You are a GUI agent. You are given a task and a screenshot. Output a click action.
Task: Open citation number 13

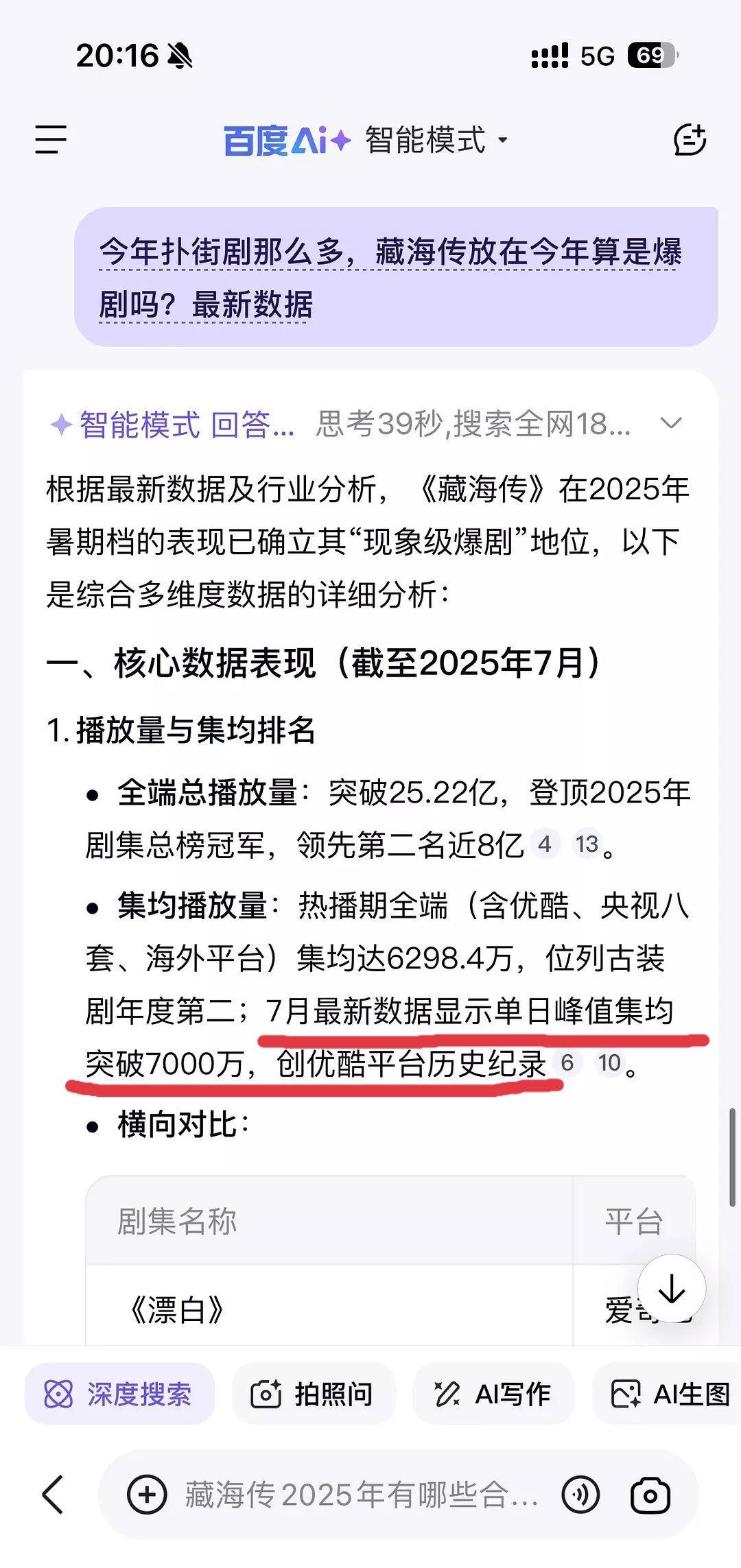pyautogui.click(x=587, y=844)
